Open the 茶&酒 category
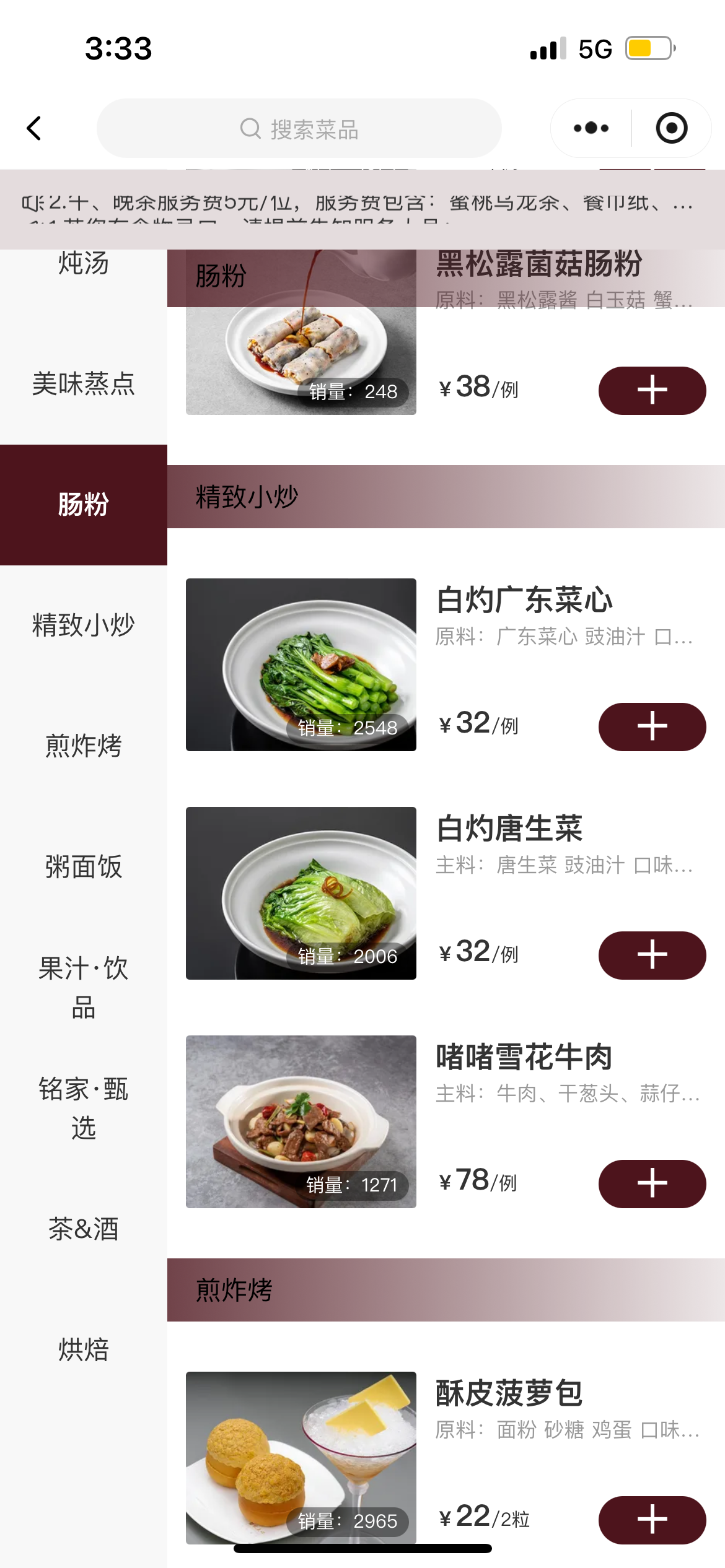 (x=84, y=1229)
